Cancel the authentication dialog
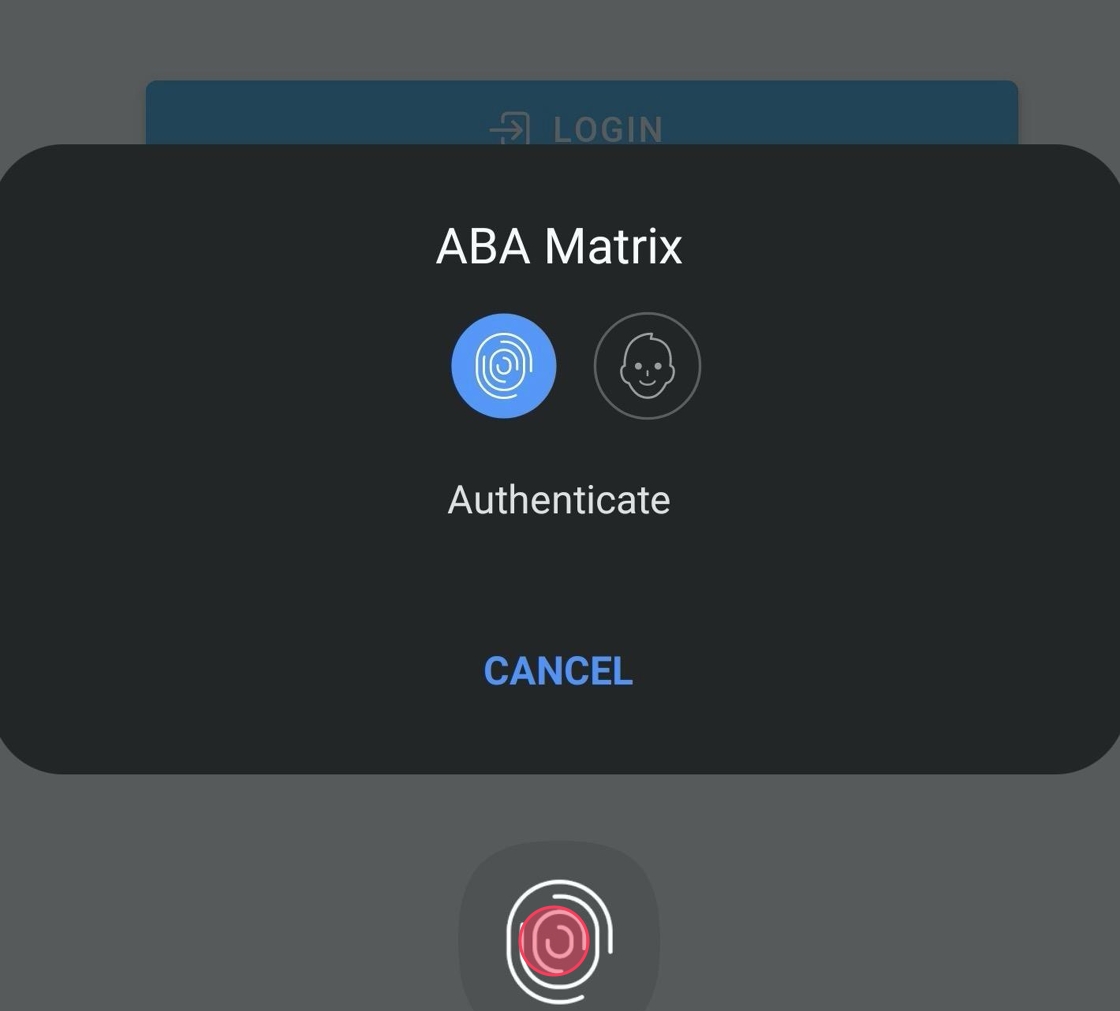The height and width of the screenshot is (1011, 1120). [558, 671]
